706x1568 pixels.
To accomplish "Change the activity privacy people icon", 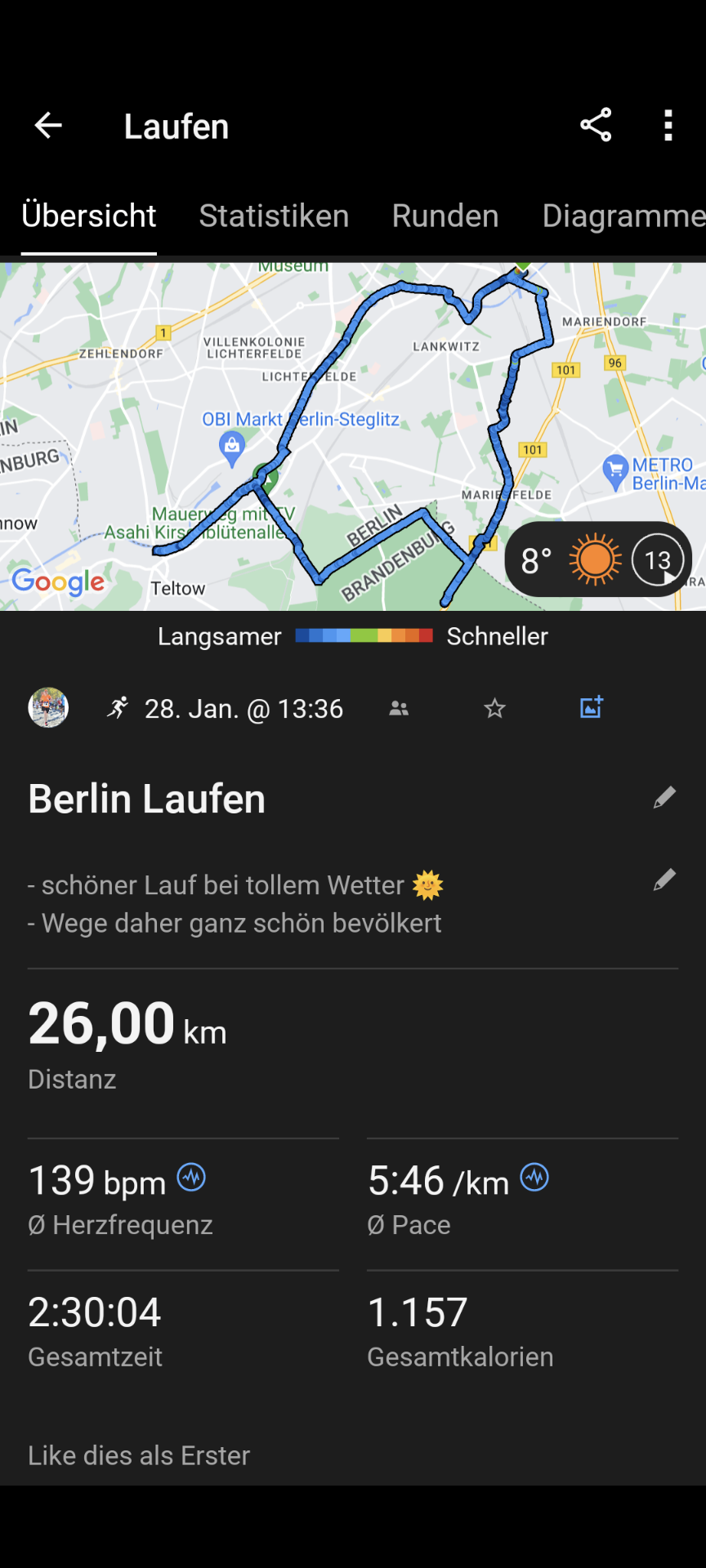I will [x=399, y=708].
